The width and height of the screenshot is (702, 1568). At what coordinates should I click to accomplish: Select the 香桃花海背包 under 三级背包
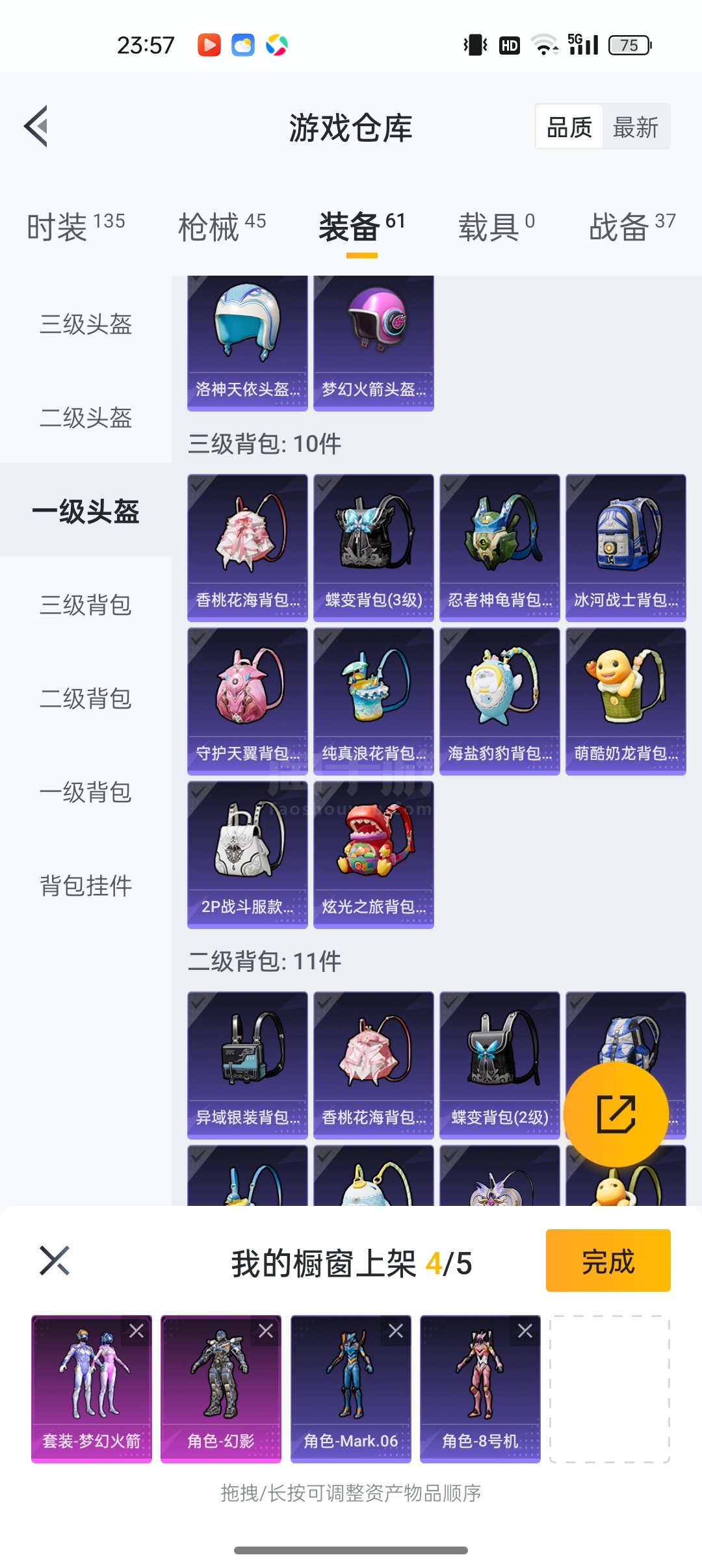[247, 547]
